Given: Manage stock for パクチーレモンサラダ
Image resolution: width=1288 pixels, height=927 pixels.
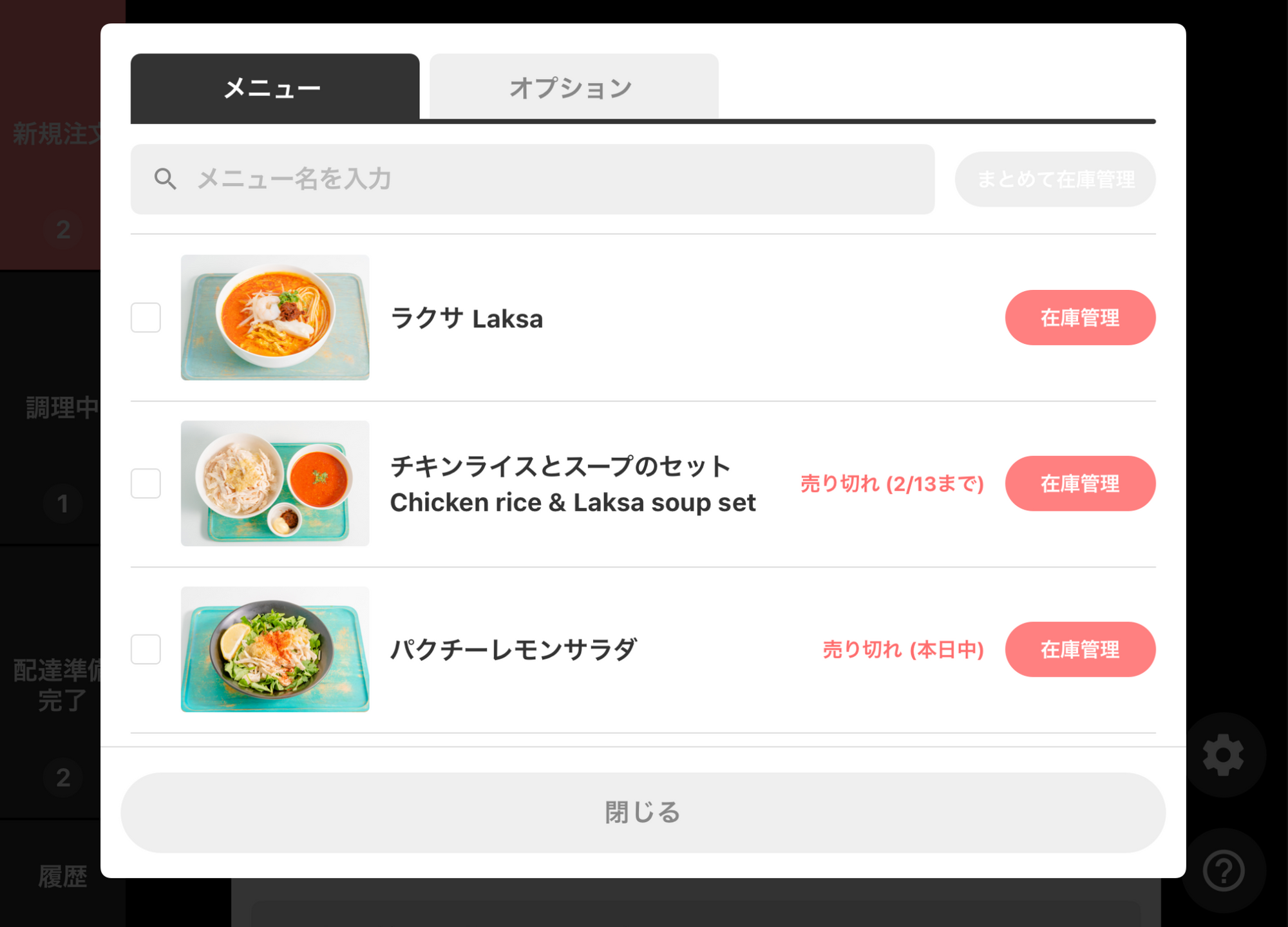Looking at the screenshot, I should click(x=1079, y=649).
